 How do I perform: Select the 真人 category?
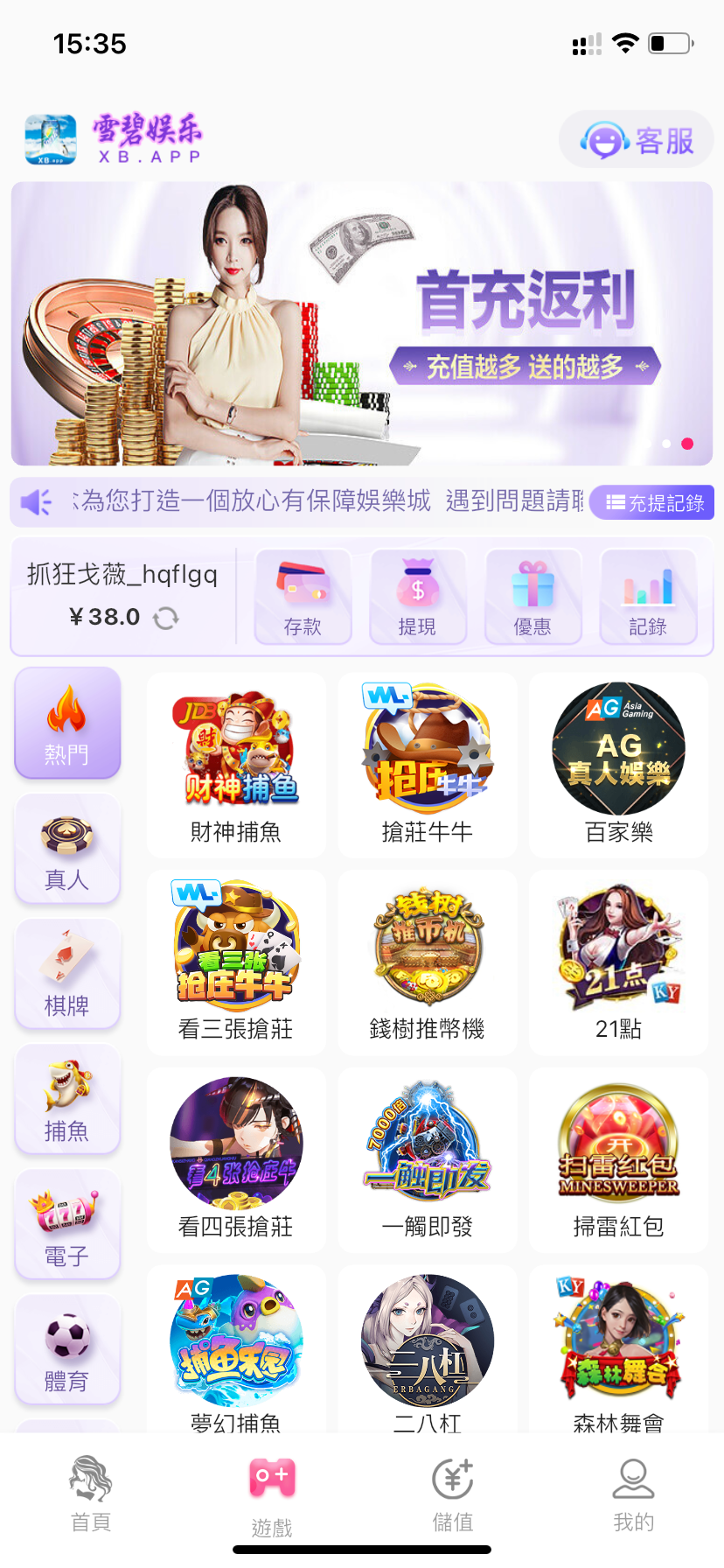coord(67,850)
